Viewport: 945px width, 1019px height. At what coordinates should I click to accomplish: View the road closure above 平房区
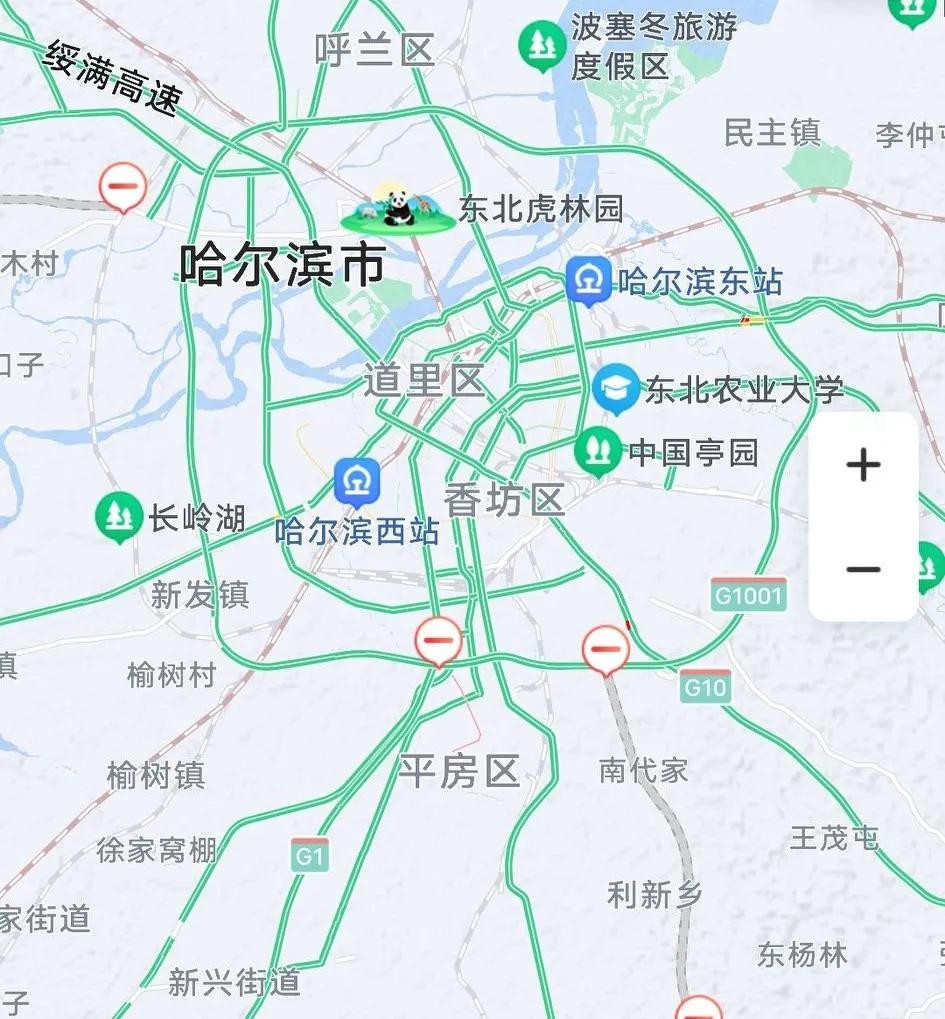[x=438, y=638]
